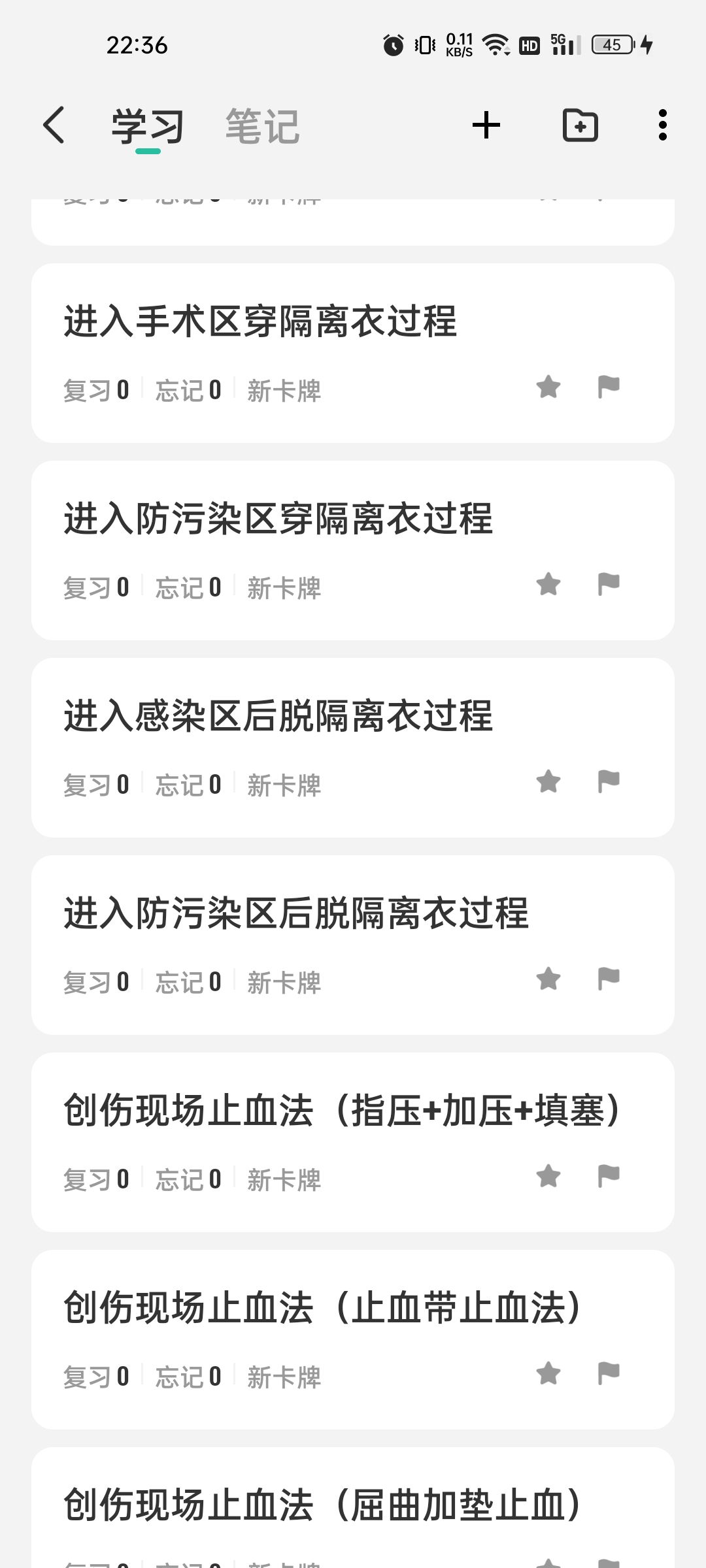Open card 进入防污染区穿隔离衣过程

(x=353, y=550)
